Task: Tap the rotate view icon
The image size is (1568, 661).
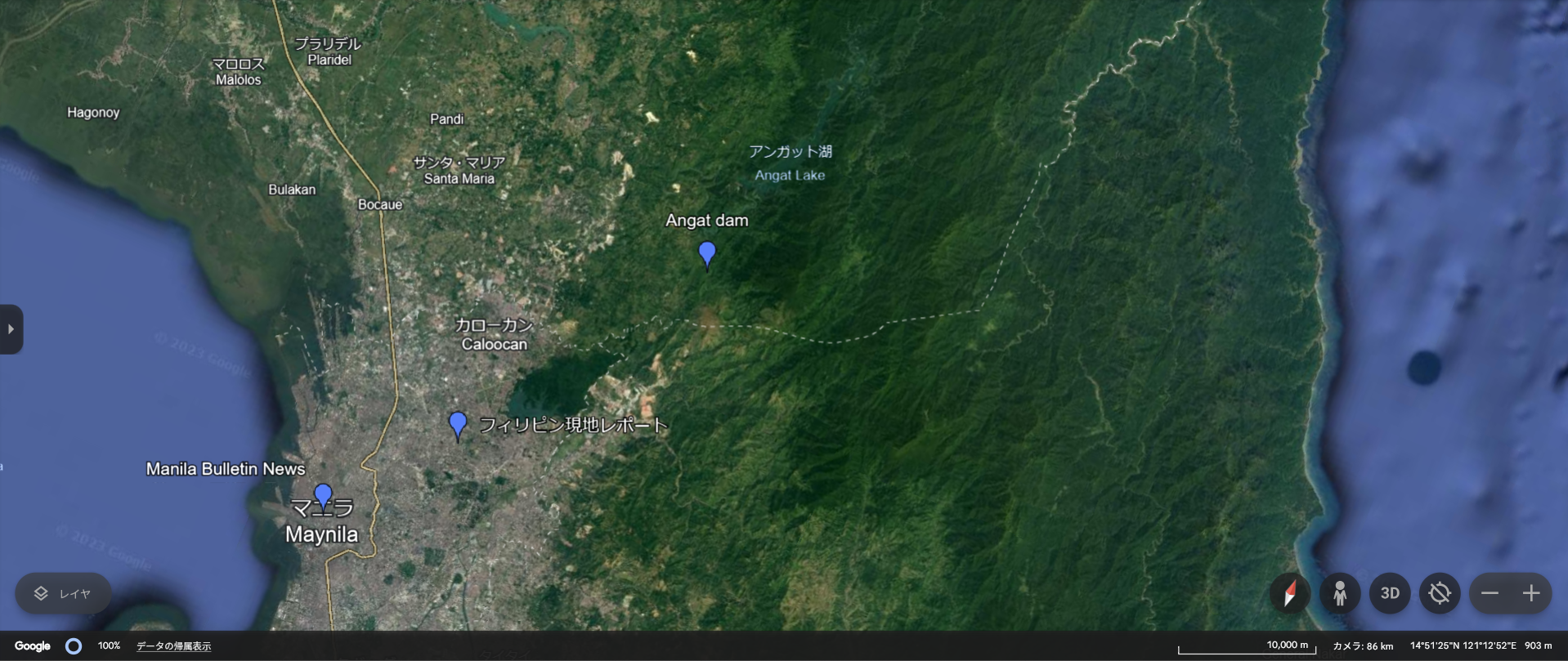Action: tap(1440, 593)
